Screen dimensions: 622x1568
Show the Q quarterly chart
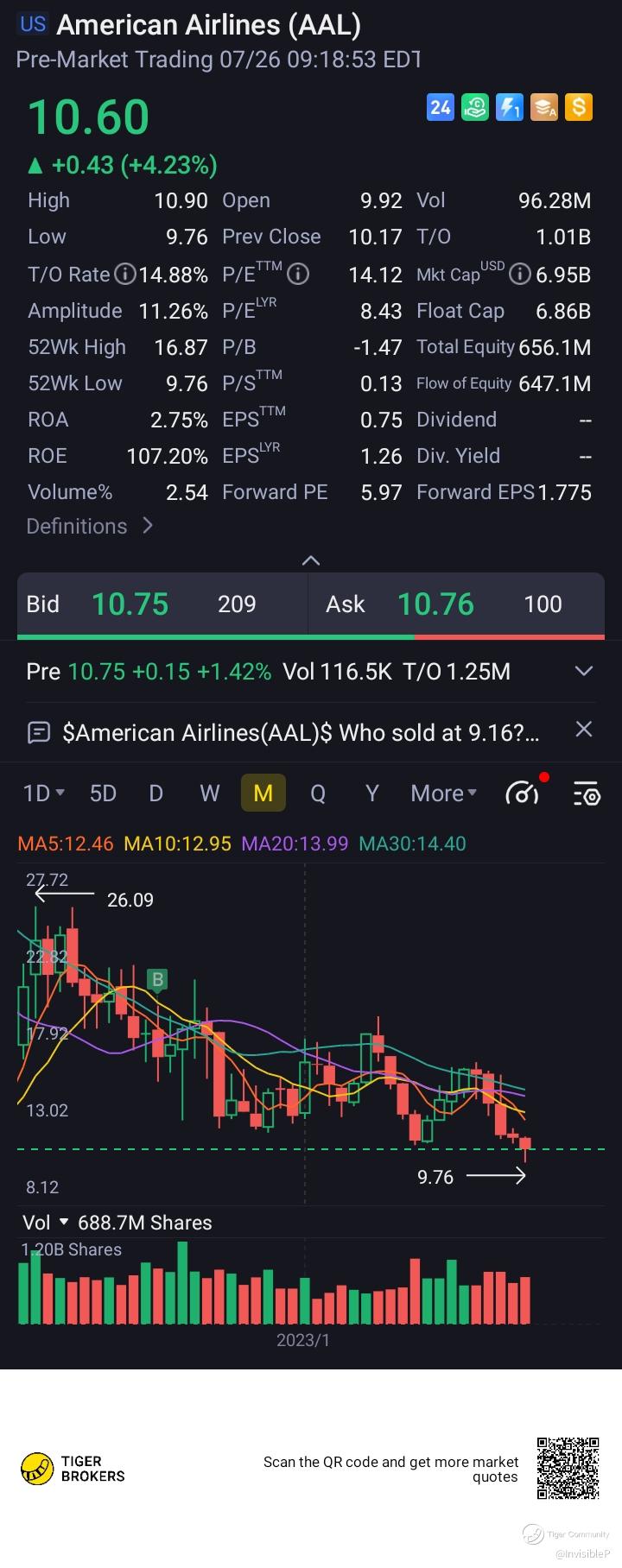[x=318, y=793]
